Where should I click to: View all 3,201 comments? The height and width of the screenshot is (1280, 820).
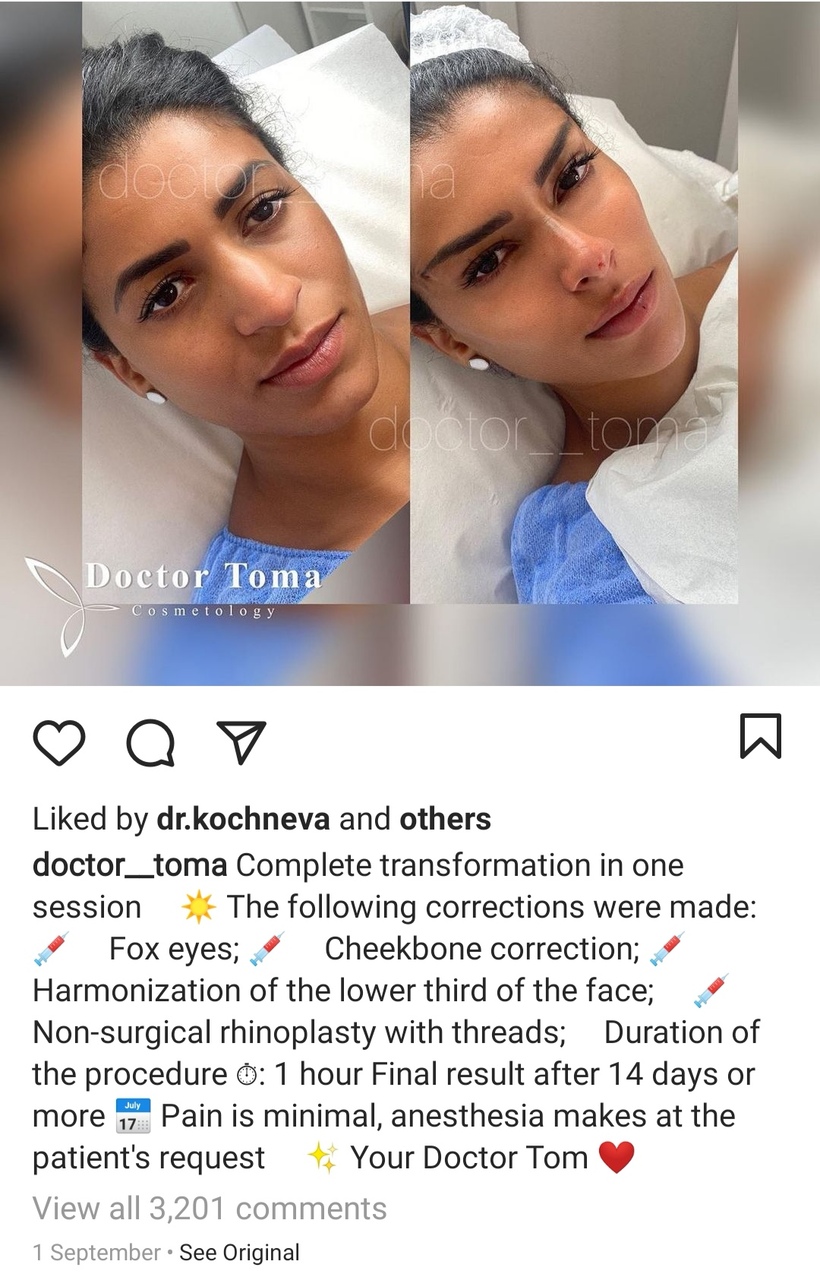209,1208
